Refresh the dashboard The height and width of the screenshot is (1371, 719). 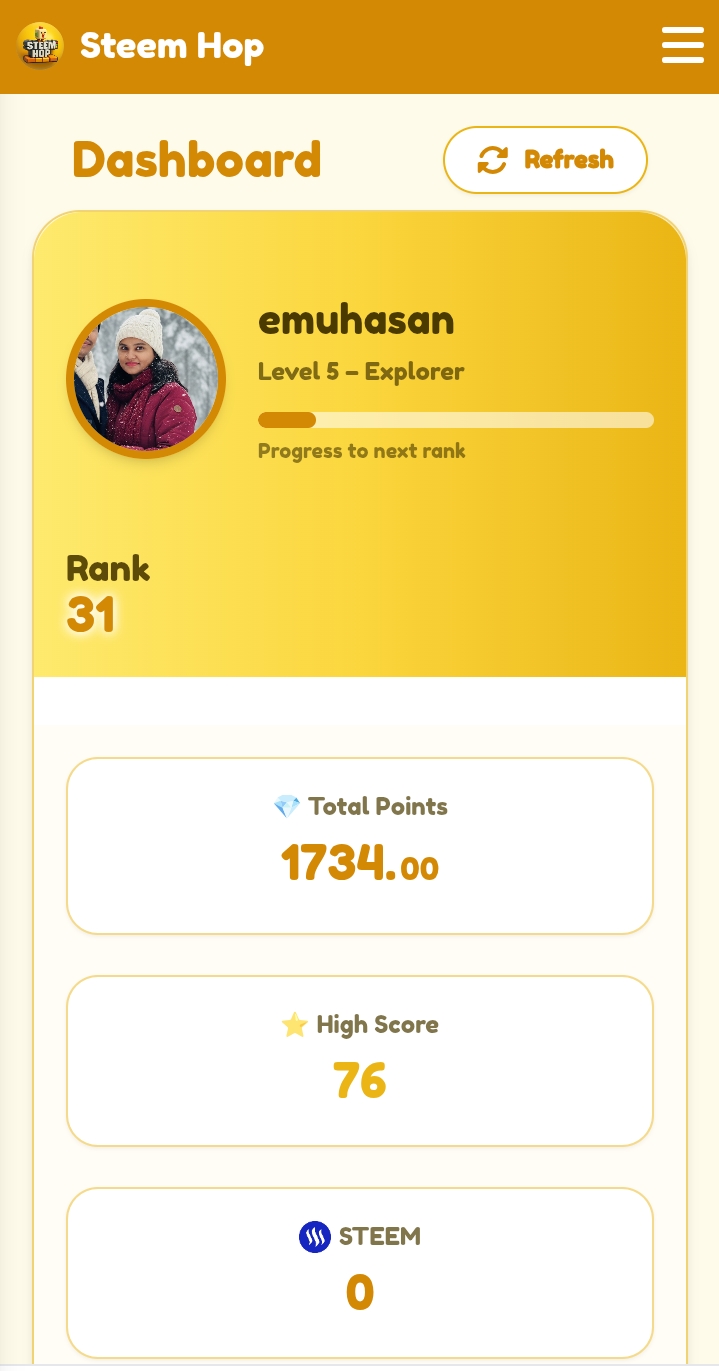[x=545, y=160]
